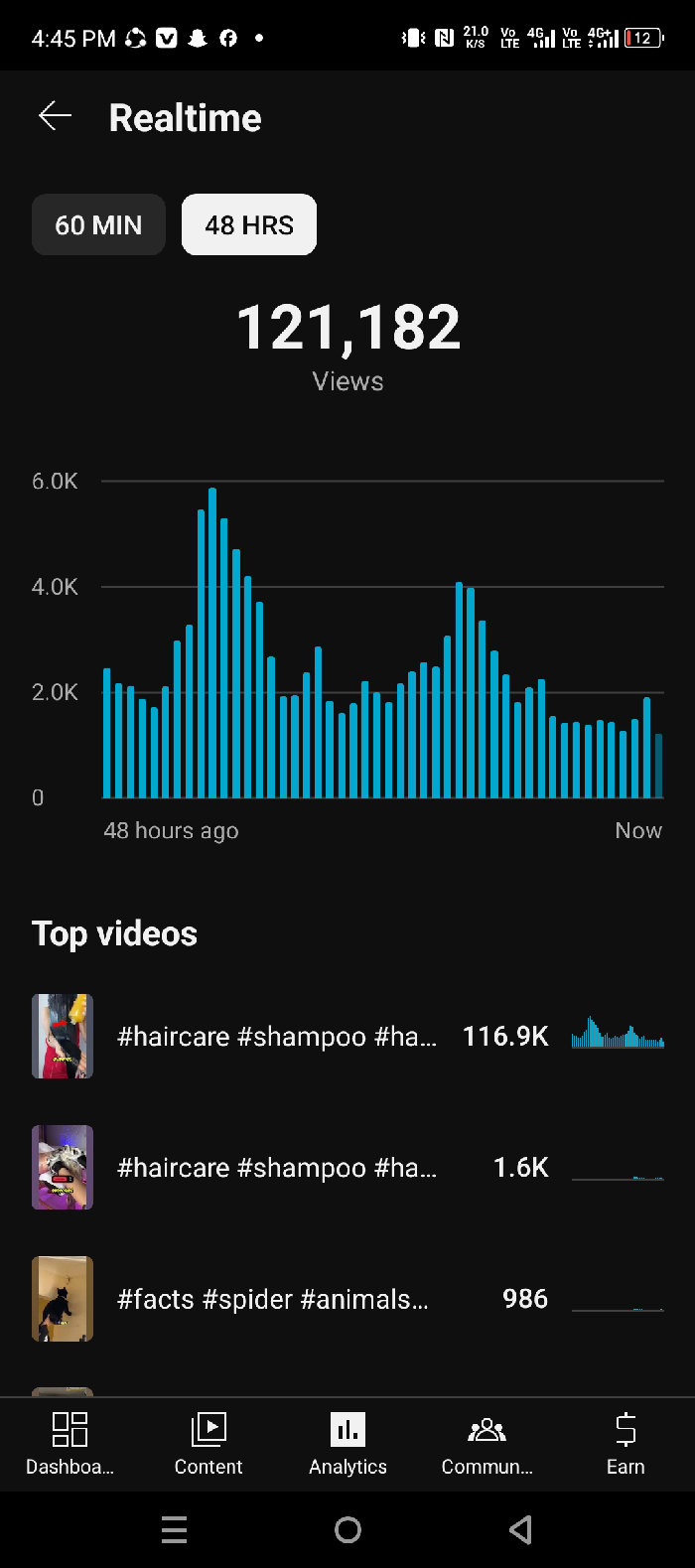695x1568 pixels.
Task: Tap the system home button
Action: click(x=347, y=1530)
